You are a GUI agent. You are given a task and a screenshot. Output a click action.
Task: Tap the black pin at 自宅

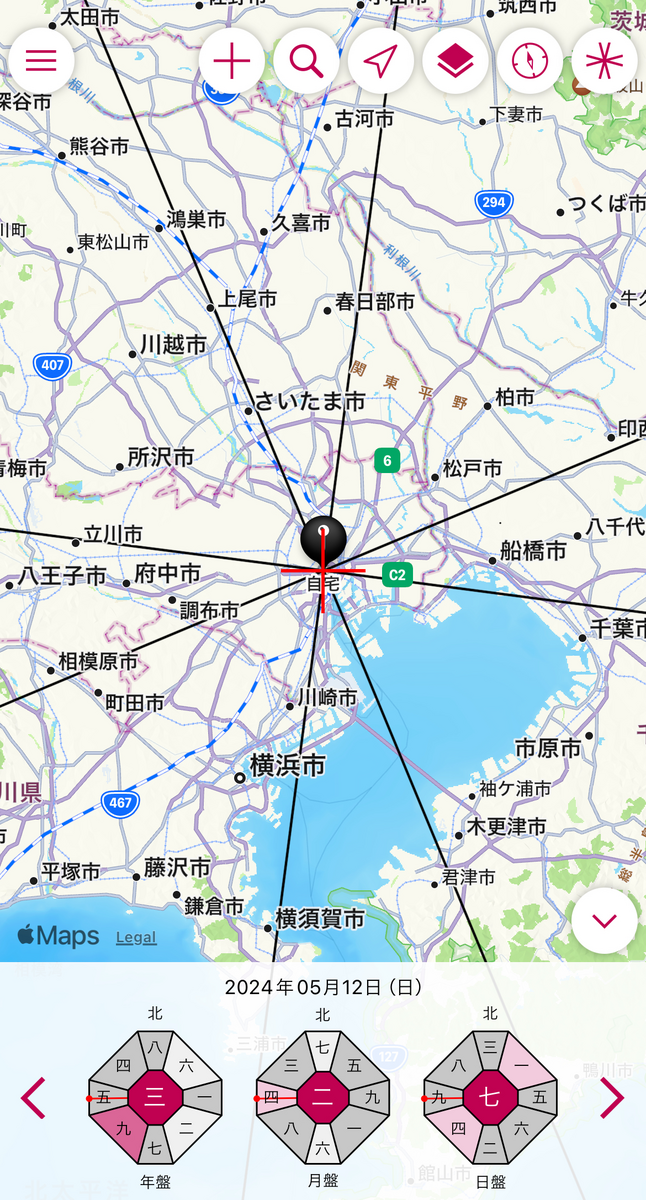tap(323, 541)
